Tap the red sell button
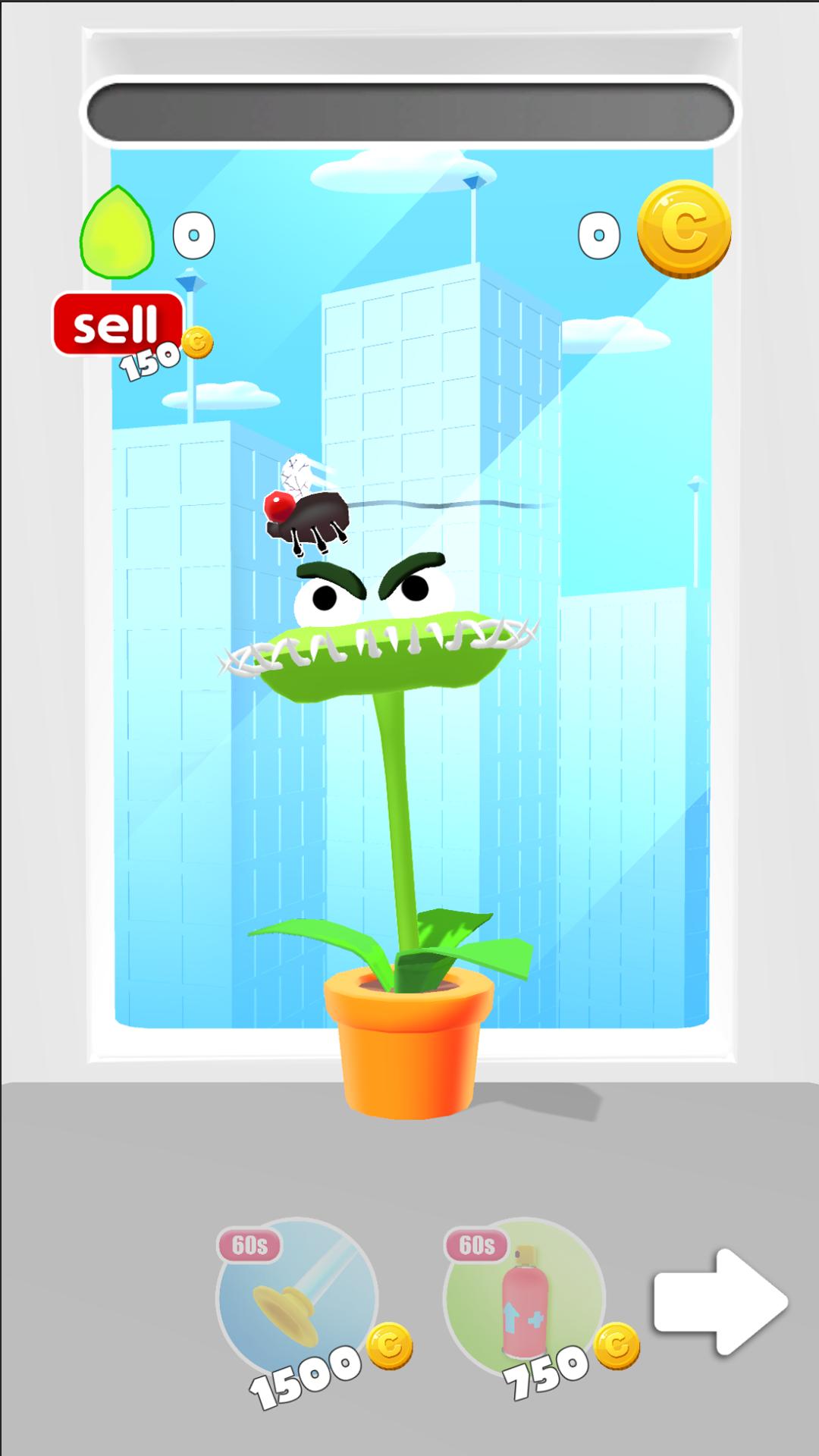Screen dimensions: 819x1456 (x=118, y=324)
